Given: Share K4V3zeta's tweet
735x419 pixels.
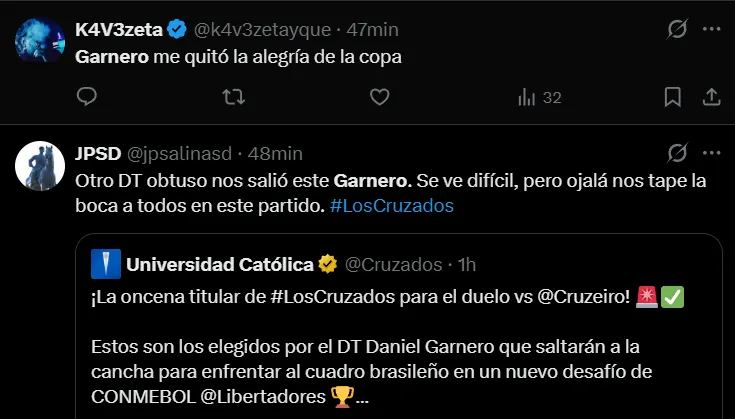Looking at the screenshot, I should click(x=711, y=97).
